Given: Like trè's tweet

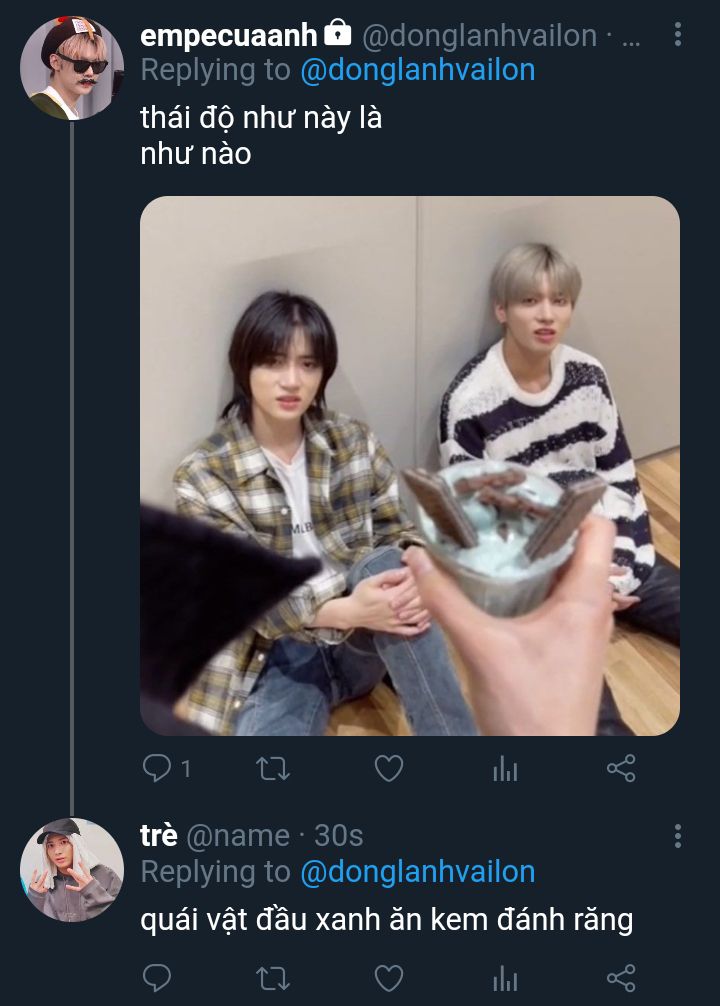Looking at the screenshot, I should [x=388, y=977].
